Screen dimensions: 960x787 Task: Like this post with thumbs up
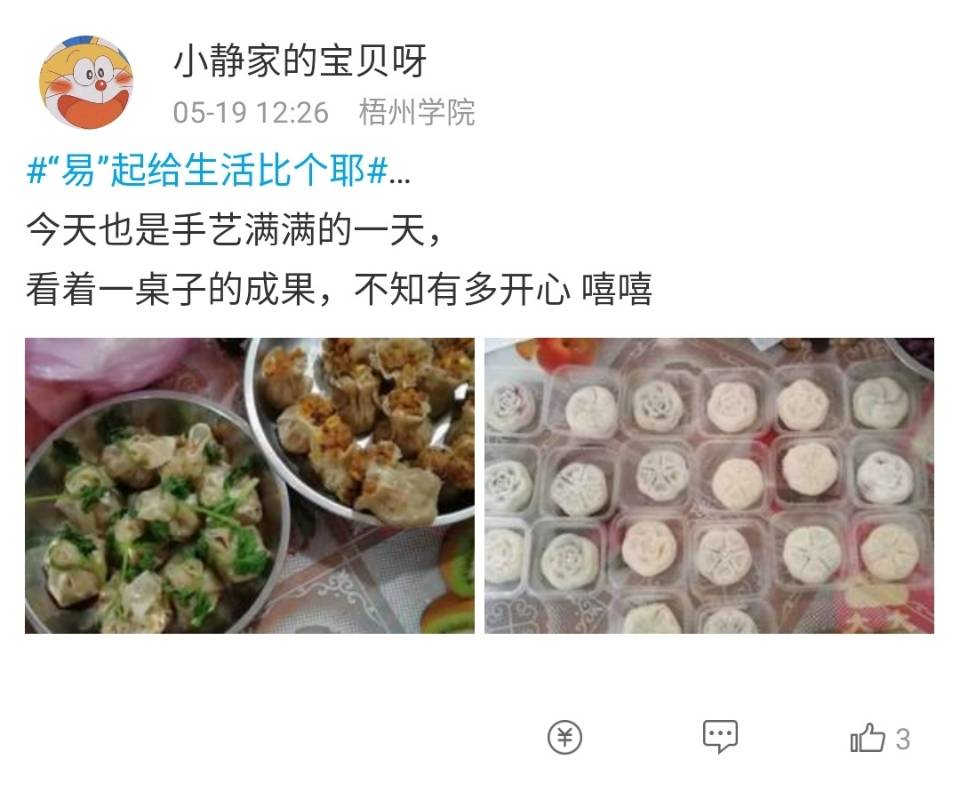[x=868, y=739]
